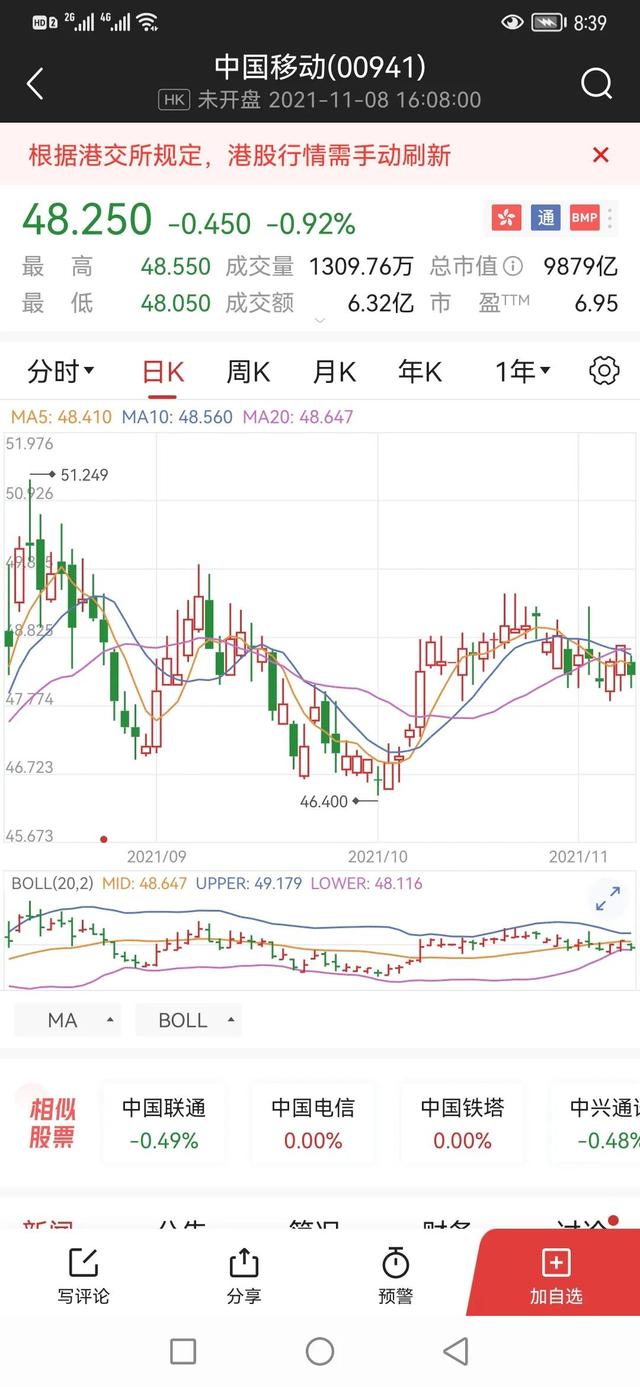The height and width of the screenshot is (1387, 640).
Task: Open the search magnifier icon
Action: (x=596, y=84)
